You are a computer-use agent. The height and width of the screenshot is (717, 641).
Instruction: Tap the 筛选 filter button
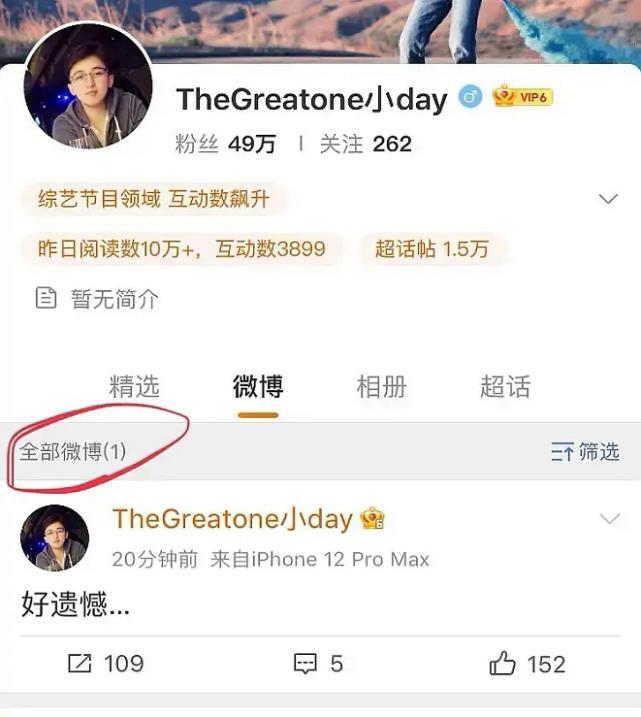(586, 452)
